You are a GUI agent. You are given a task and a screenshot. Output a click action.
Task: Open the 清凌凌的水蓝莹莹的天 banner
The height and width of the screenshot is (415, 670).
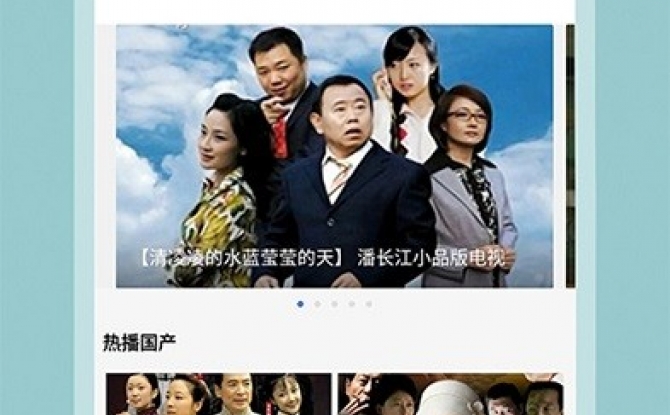pos(334,157)
